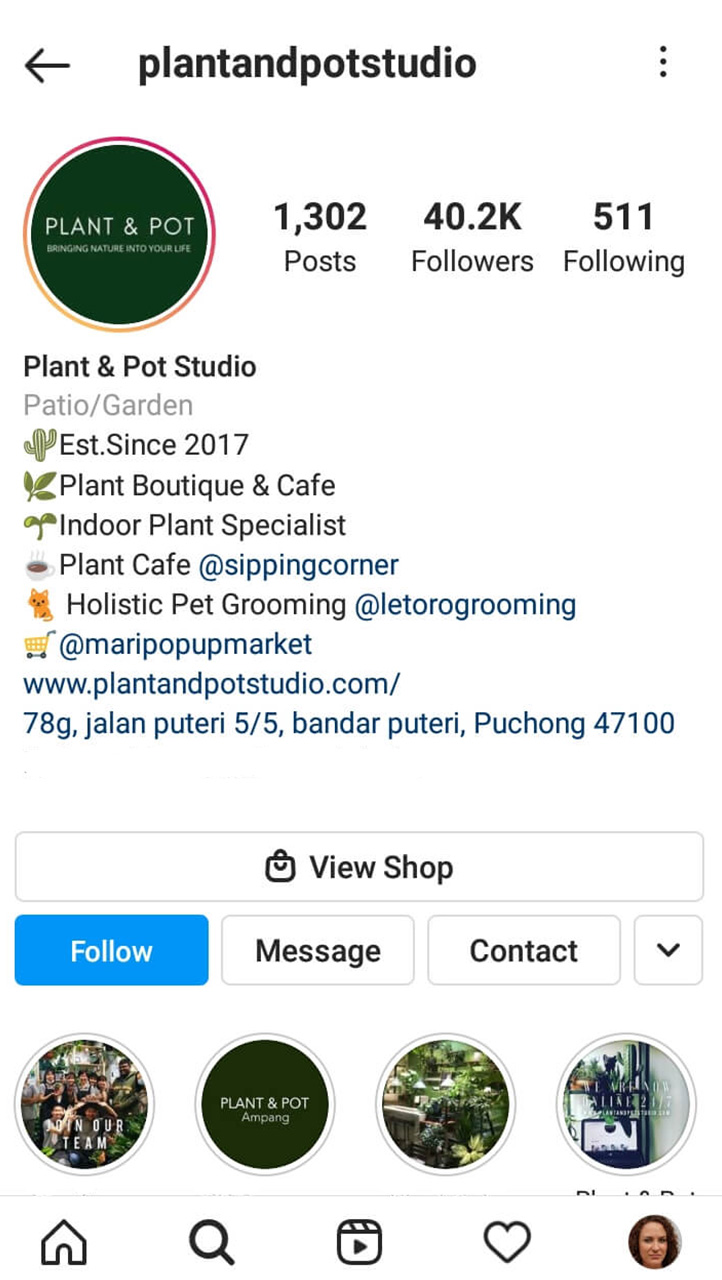Message the Plant & Pot Studio account
722x1280 pixels.
(317, 950)
